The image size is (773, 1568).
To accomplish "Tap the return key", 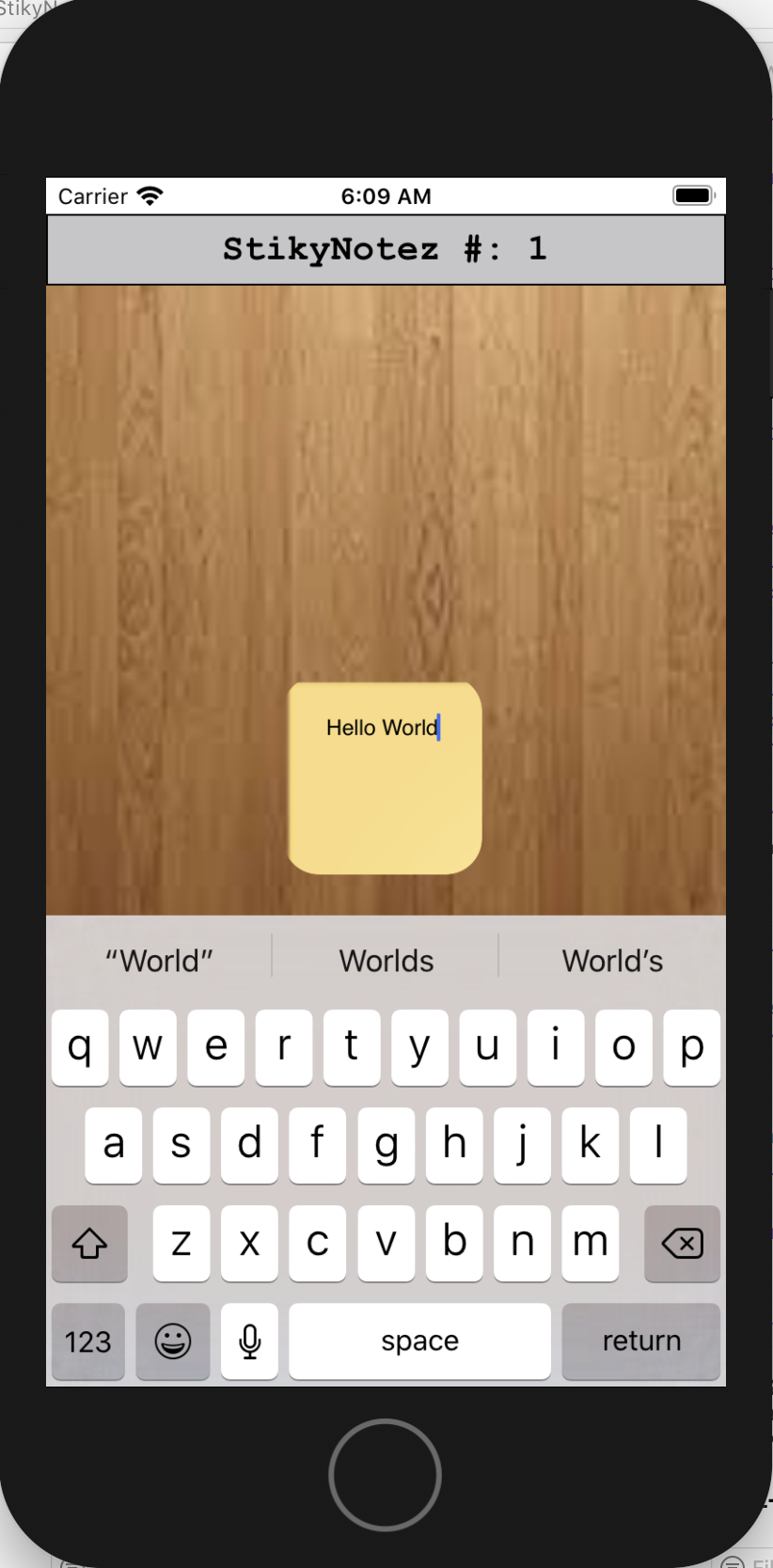I will [x=641, y=1341].
